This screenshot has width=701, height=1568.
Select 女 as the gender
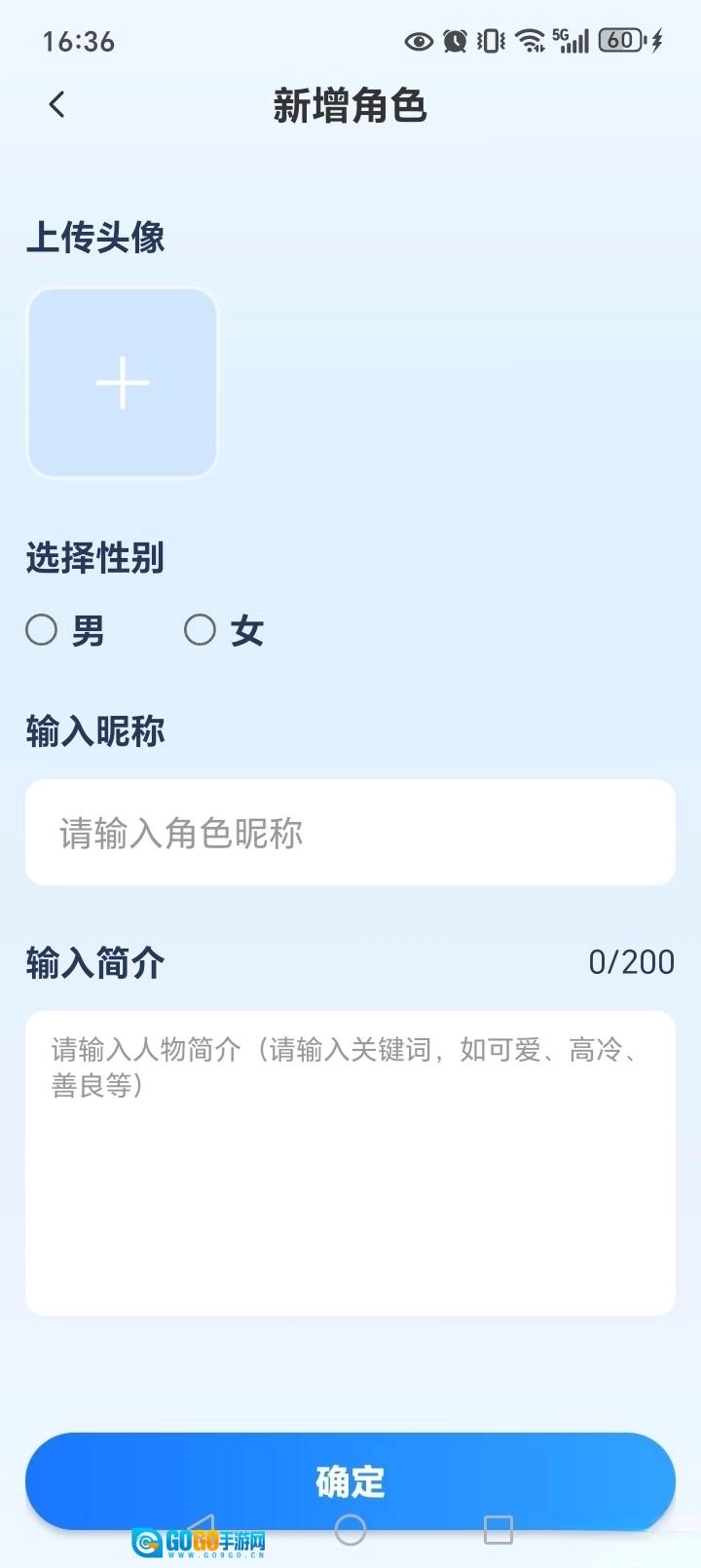click(201, 630)
